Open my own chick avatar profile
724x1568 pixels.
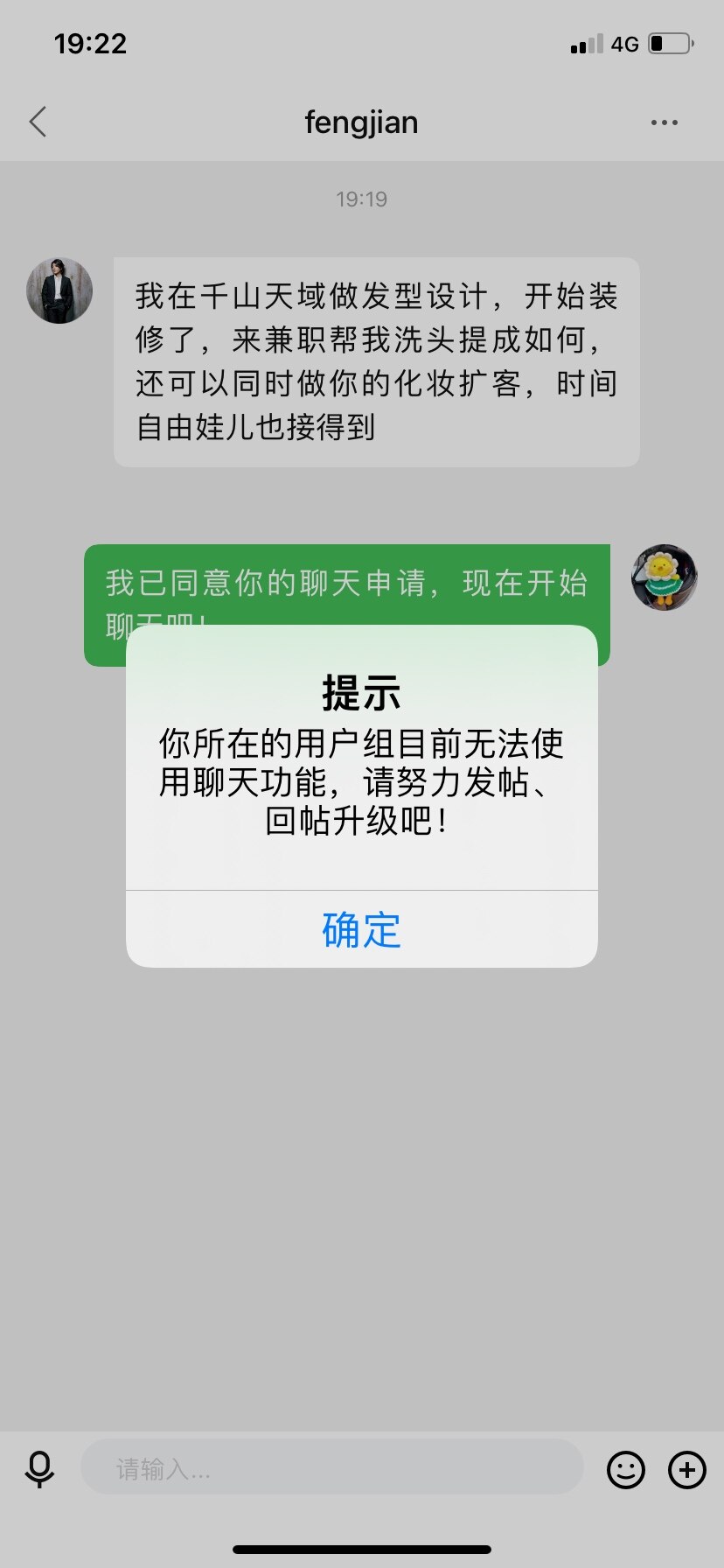tap(664, 577)
